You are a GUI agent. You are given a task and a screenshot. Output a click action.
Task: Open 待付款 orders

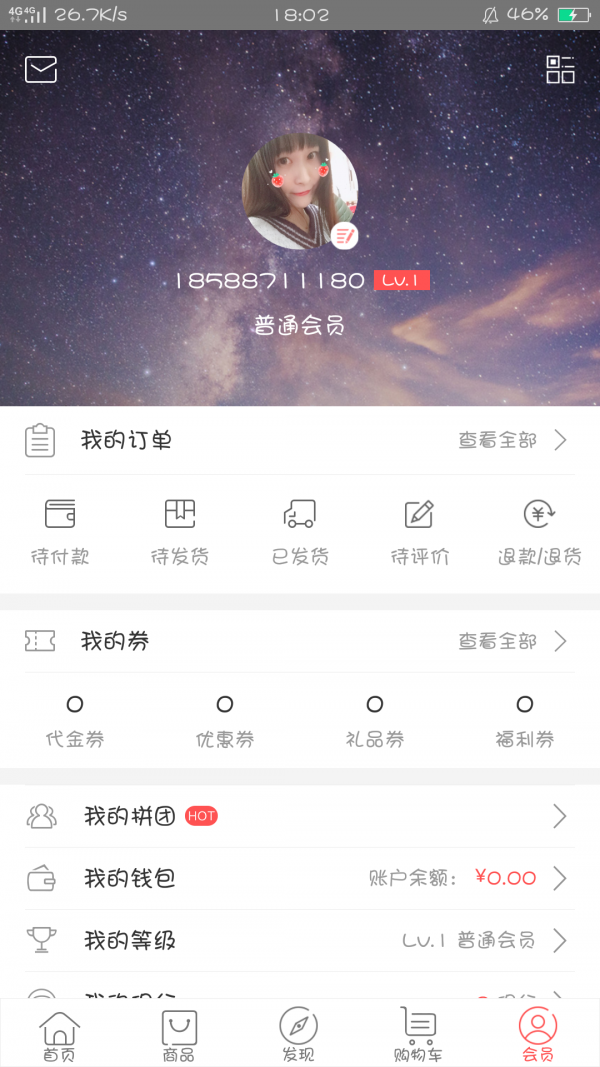click(60, 533)
